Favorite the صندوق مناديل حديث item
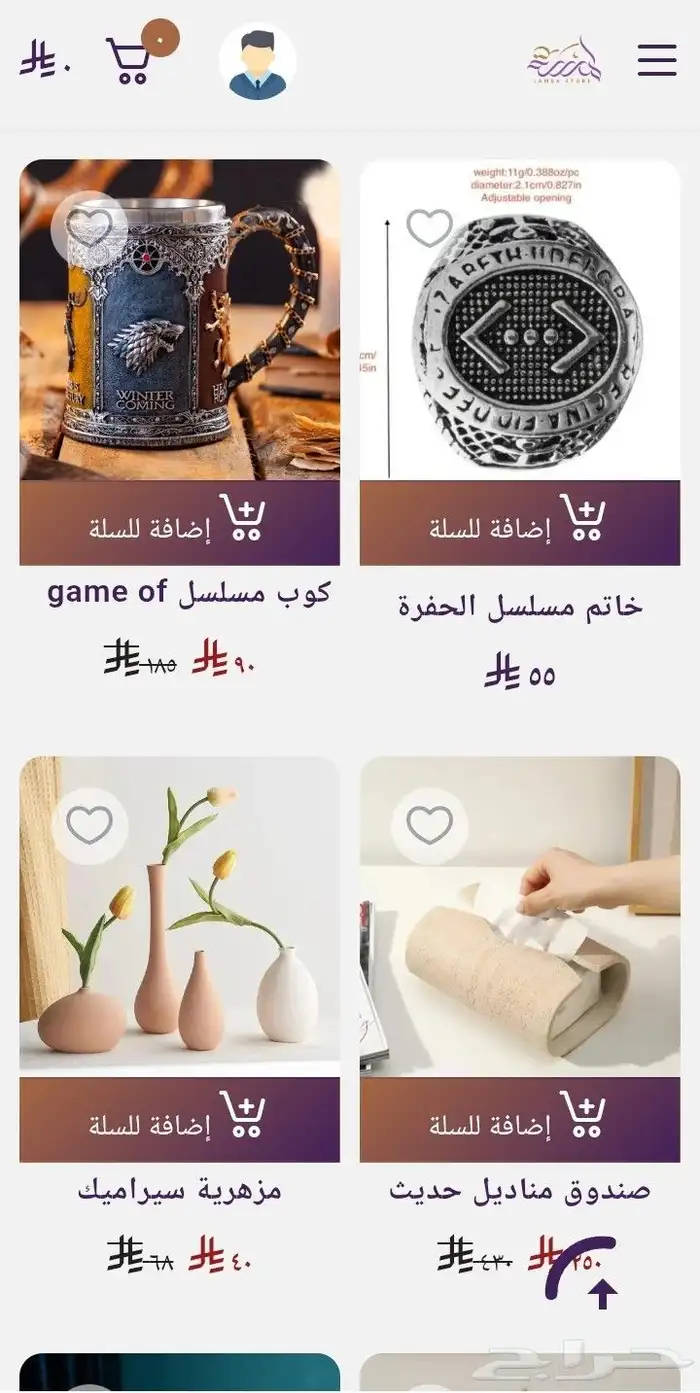700x1393 pixels. 429,826
